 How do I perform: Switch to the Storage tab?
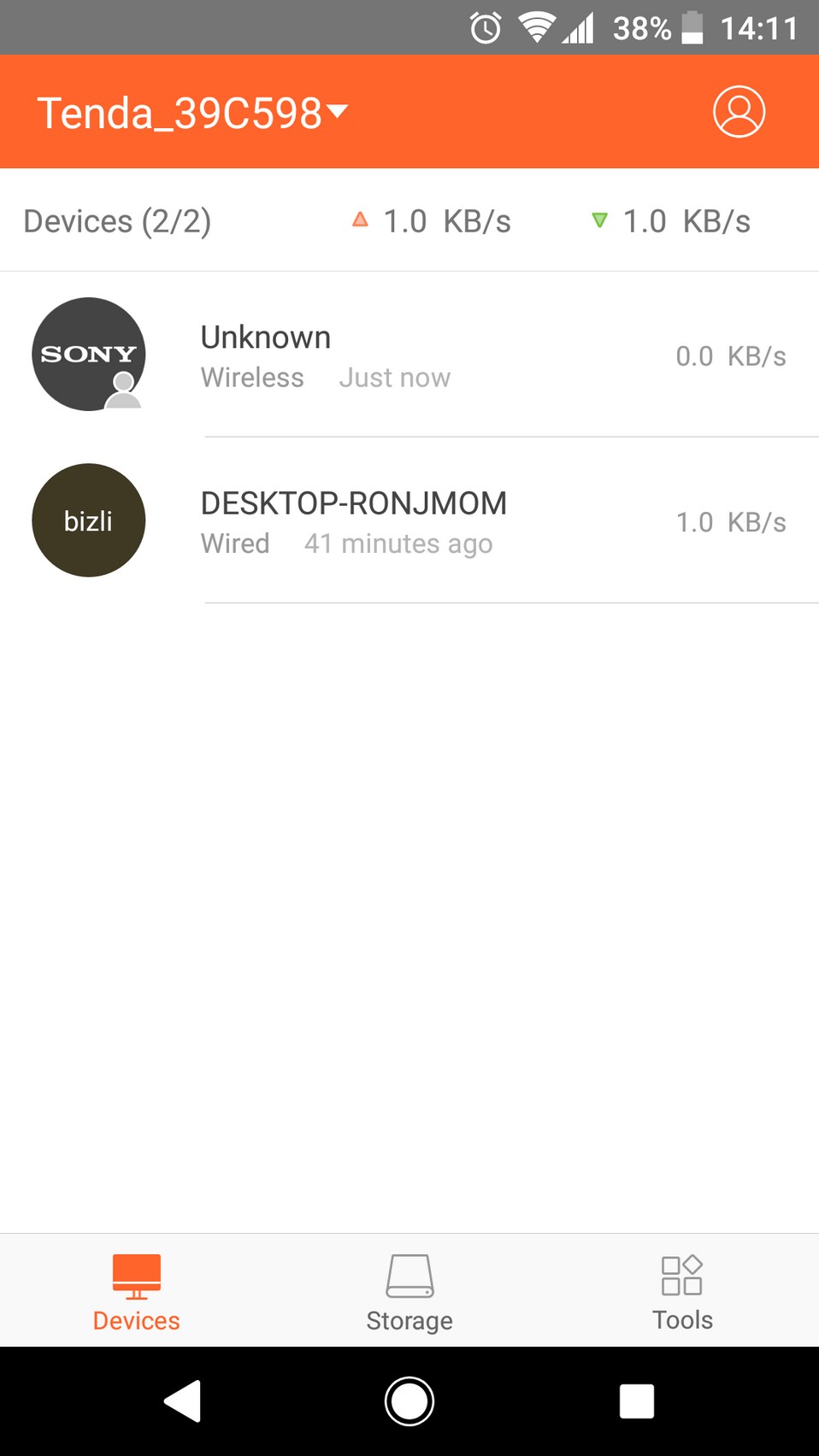[409, 1292]
